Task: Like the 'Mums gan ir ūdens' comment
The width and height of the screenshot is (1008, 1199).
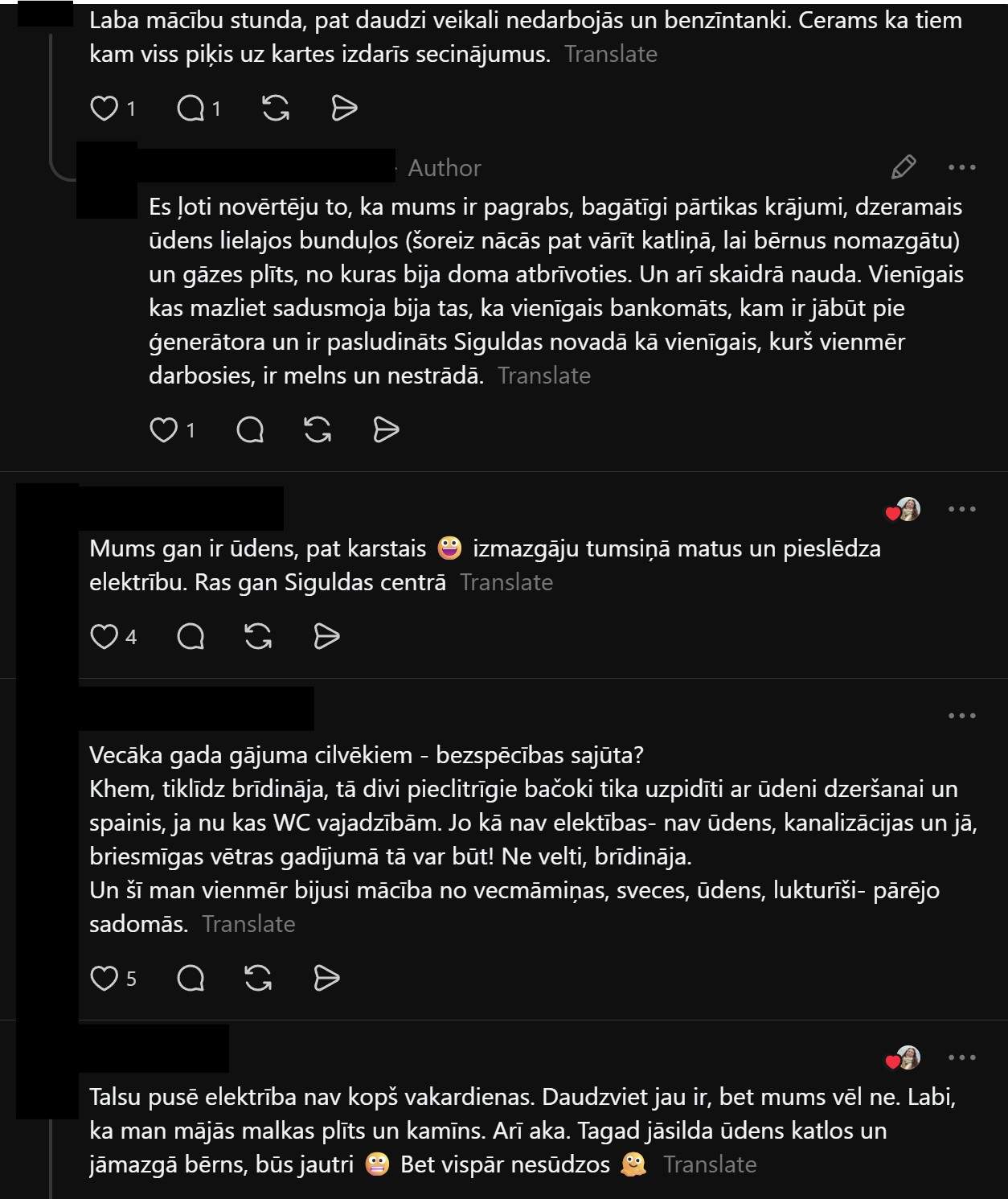Action: tap(104, 636)
